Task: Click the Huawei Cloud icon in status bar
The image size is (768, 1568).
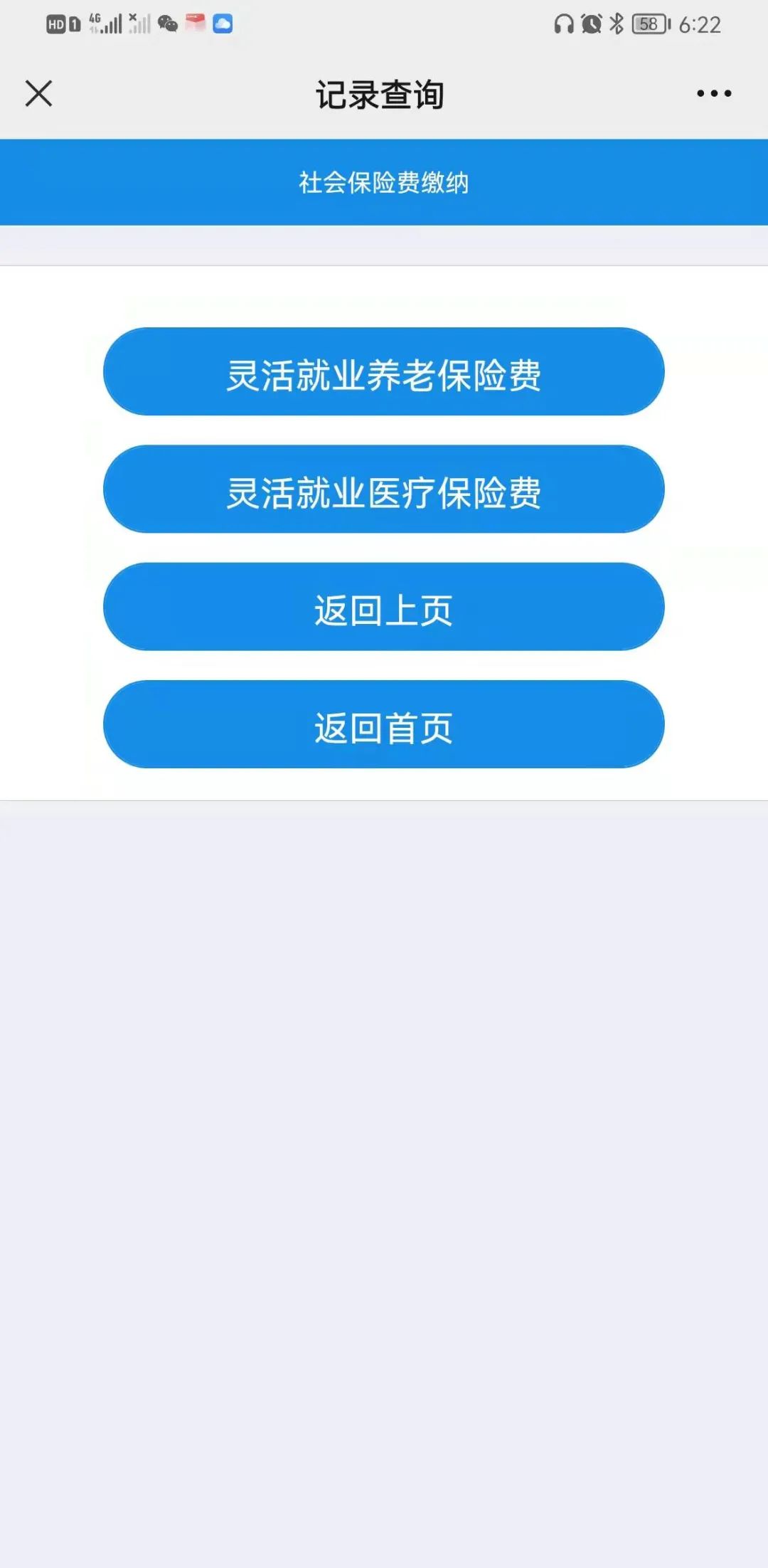Action: tap(223, 23)
